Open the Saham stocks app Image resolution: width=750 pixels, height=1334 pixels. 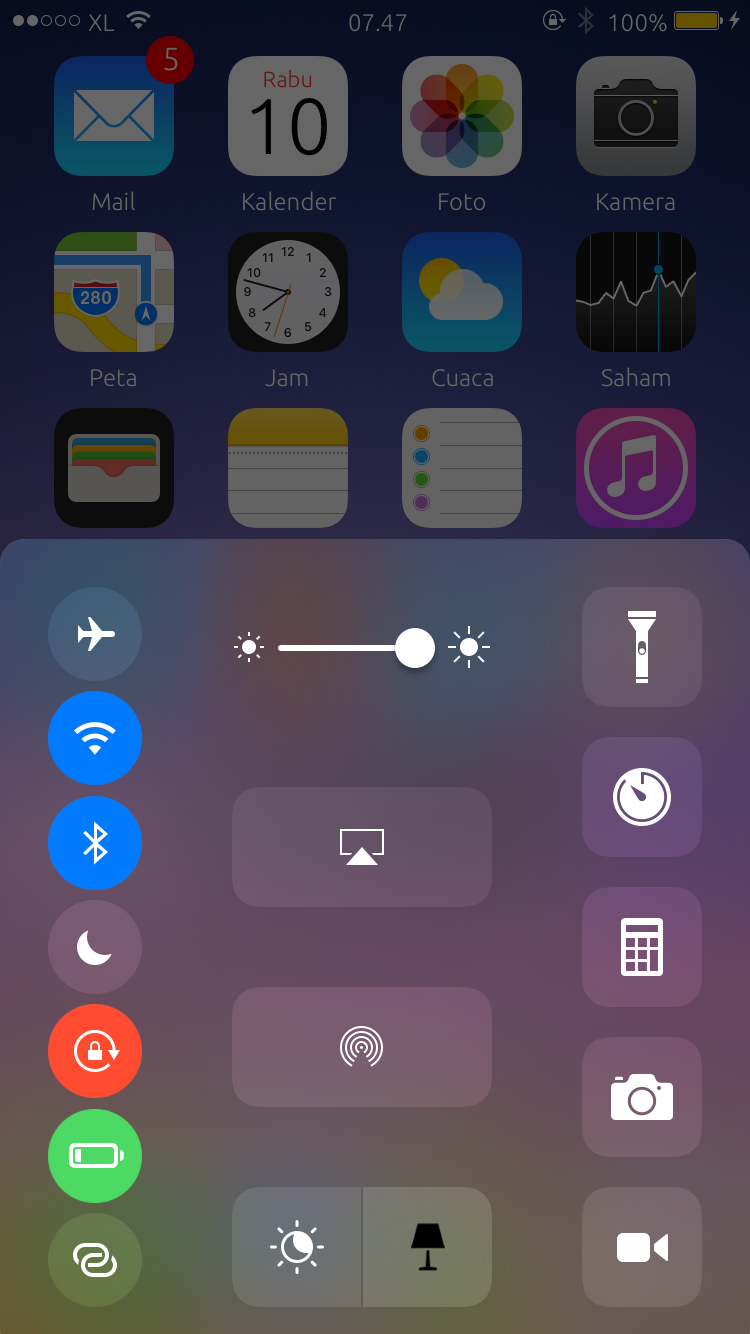(636, 292)
